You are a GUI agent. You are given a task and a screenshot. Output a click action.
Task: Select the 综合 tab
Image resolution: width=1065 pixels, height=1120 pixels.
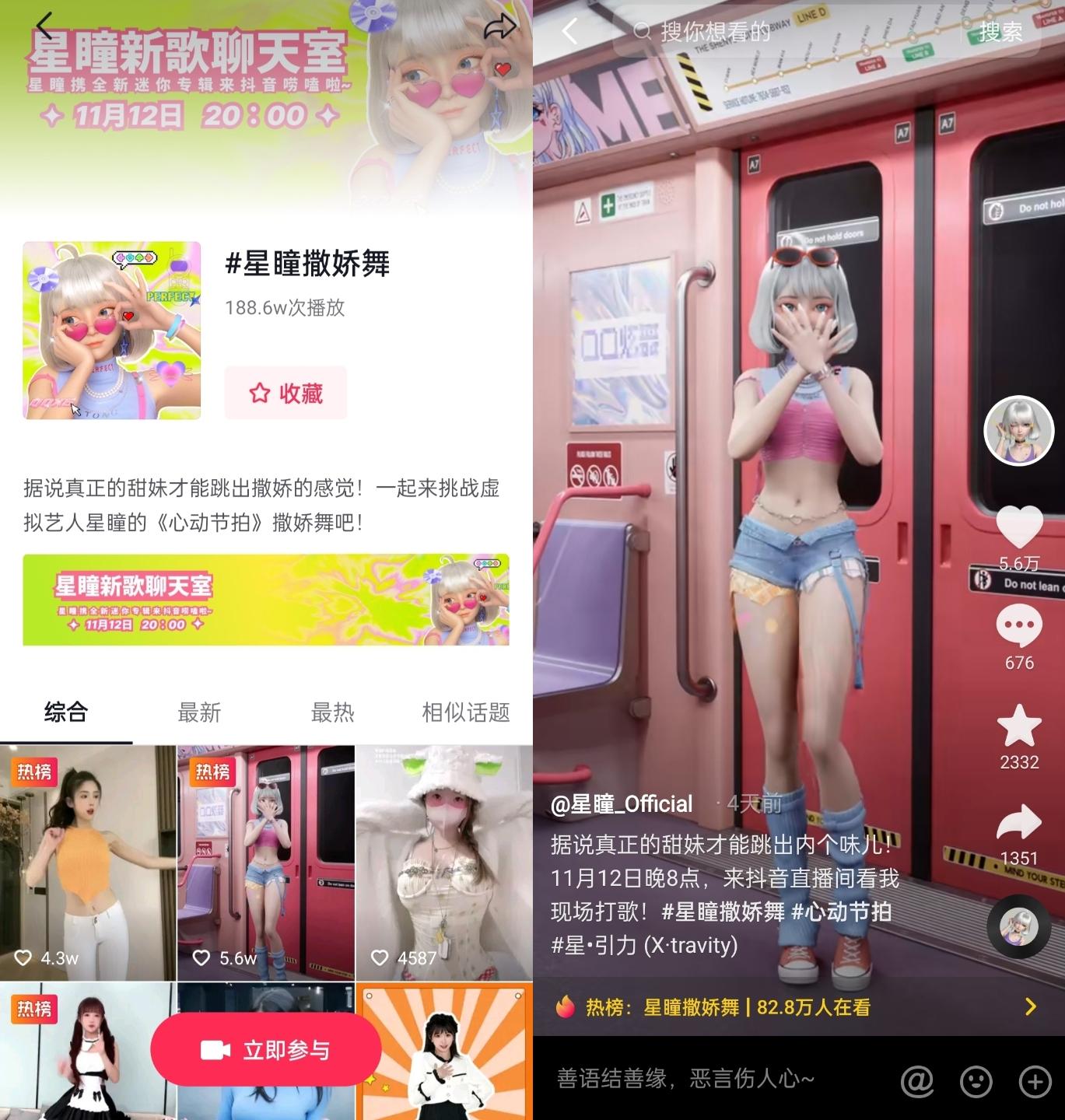(x=66, y=712)
